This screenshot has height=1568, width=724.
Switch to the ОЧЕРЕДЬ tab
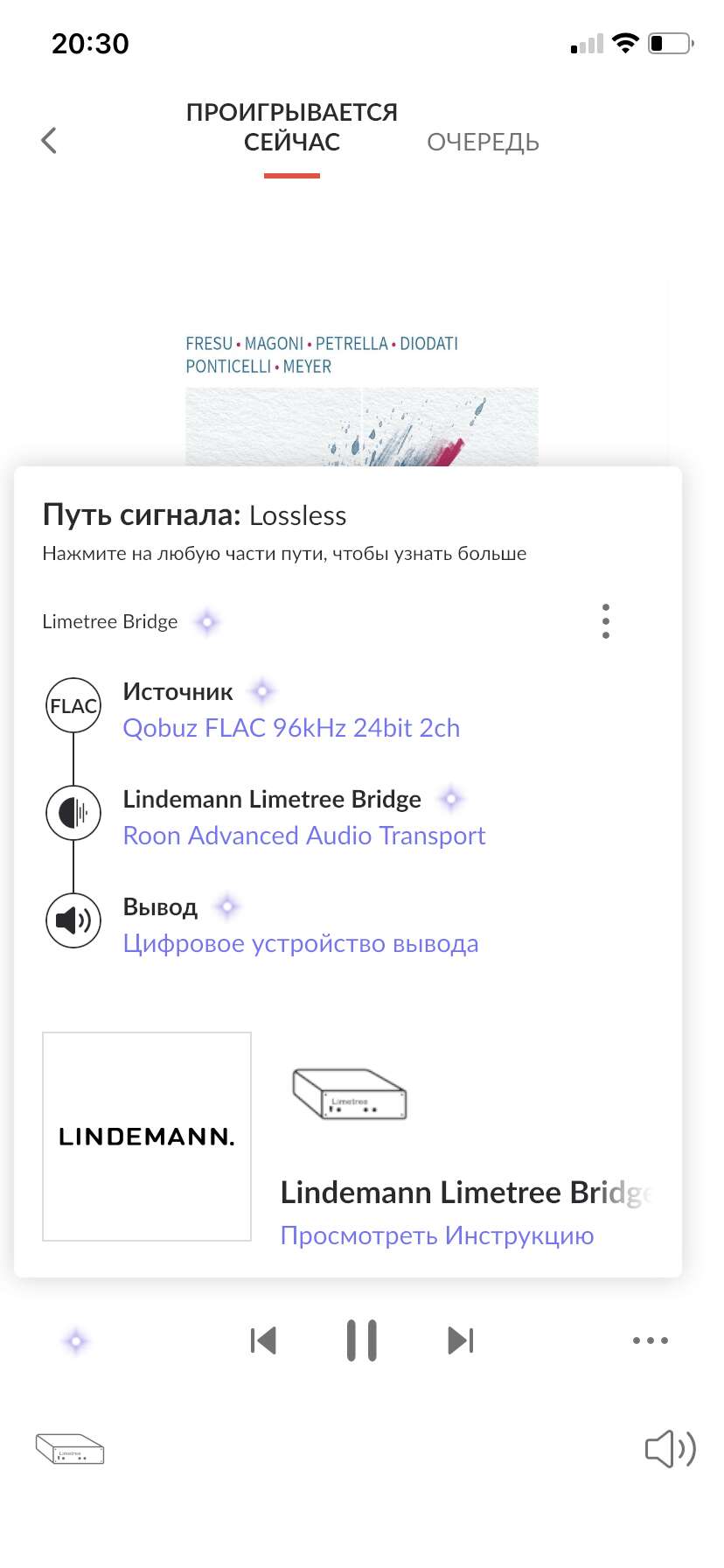point(483,142)
